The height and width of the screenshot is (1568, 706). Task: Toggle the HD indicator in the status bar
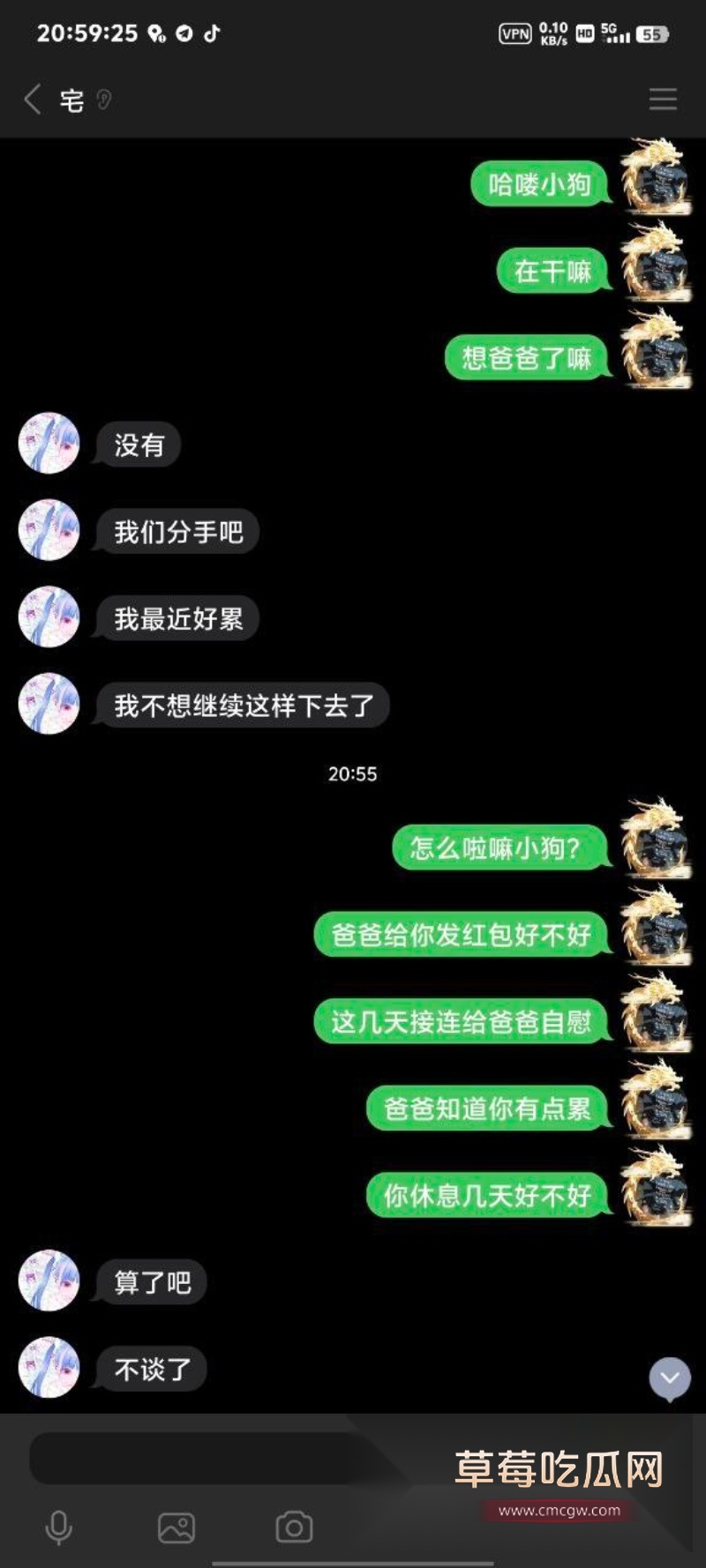(x=584, y=33)
